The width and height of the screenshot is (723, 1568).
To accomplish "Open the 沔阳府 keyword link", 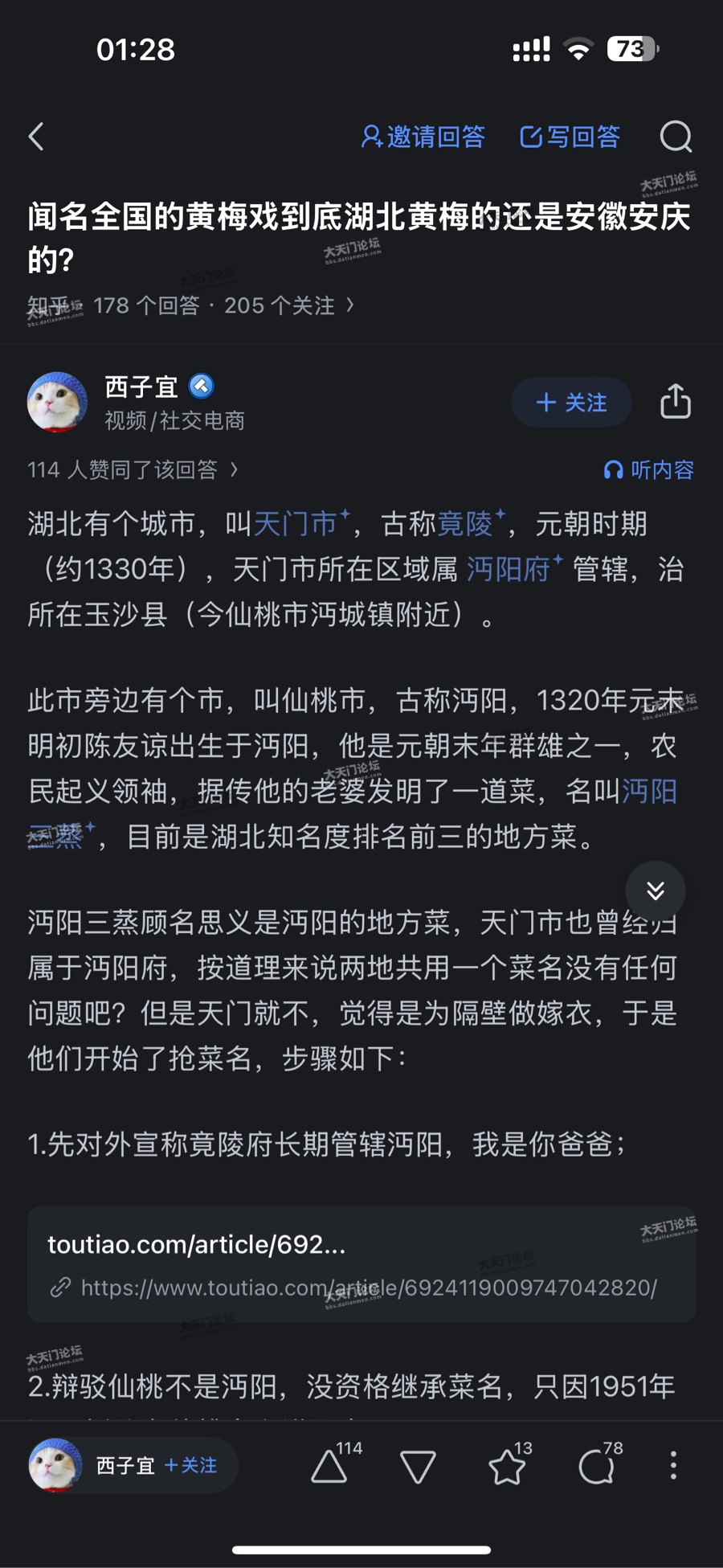I will click(509, 570).
